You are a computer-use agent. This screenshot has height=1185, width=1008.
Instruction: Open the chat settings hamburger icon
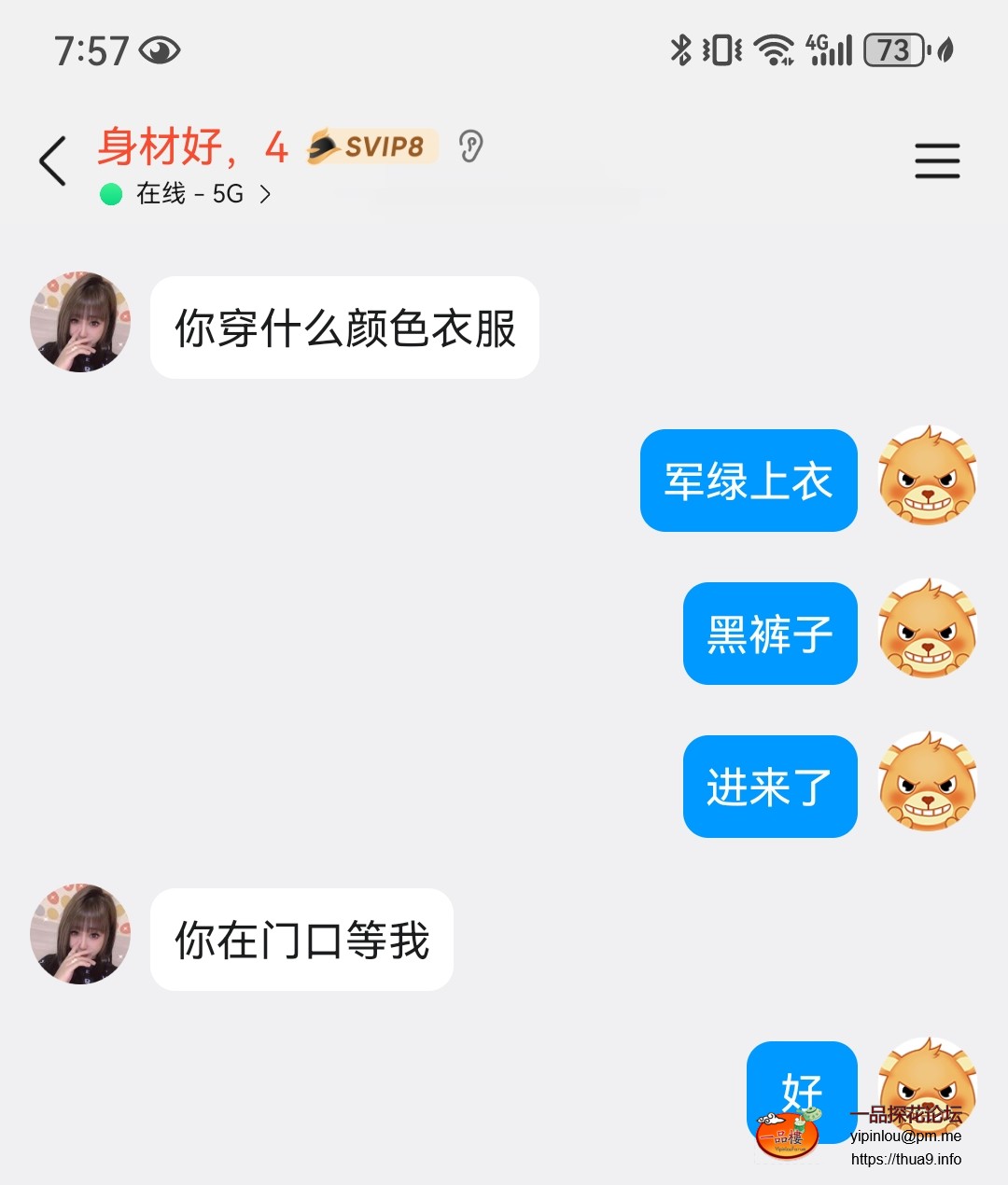[937, 160]
